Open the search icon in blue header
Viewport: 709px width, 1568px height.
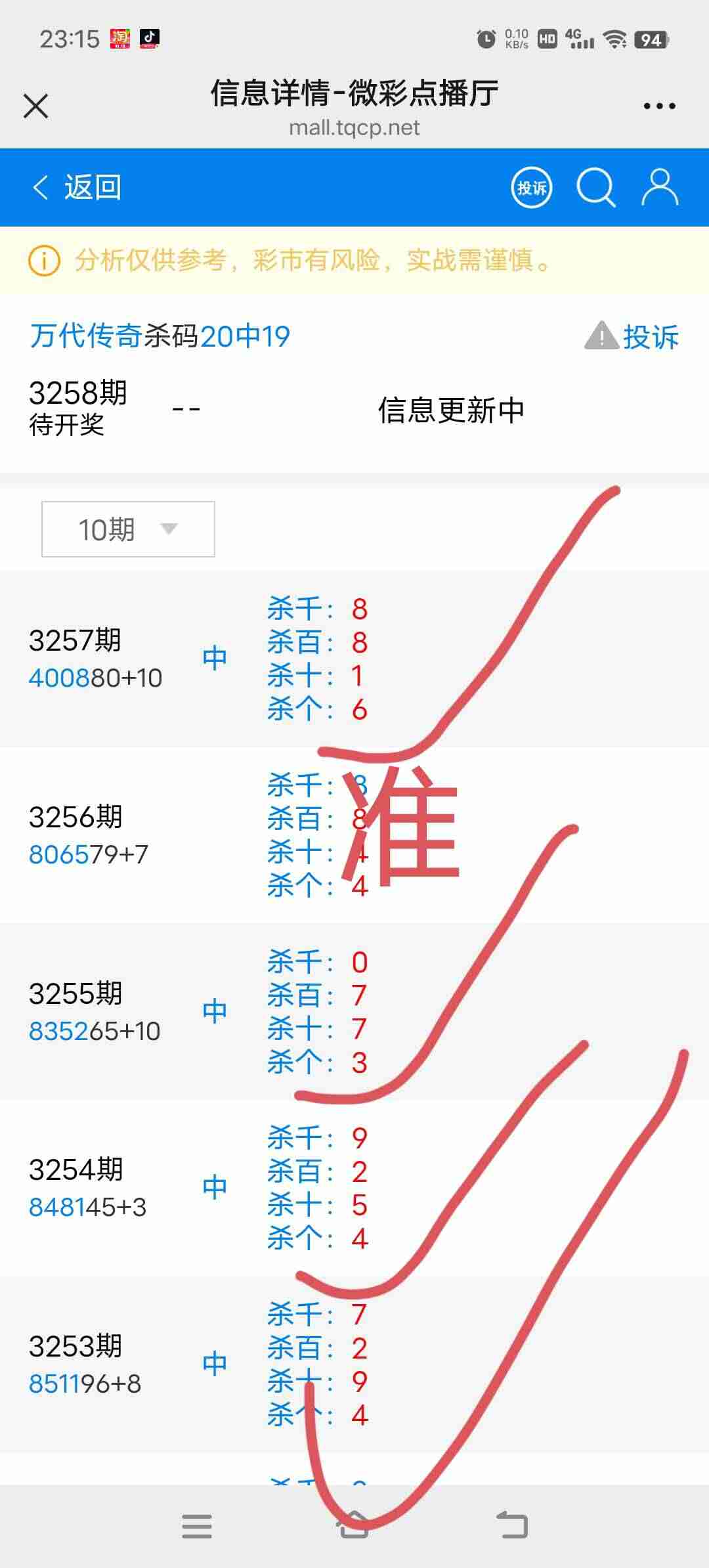point(596,187)
